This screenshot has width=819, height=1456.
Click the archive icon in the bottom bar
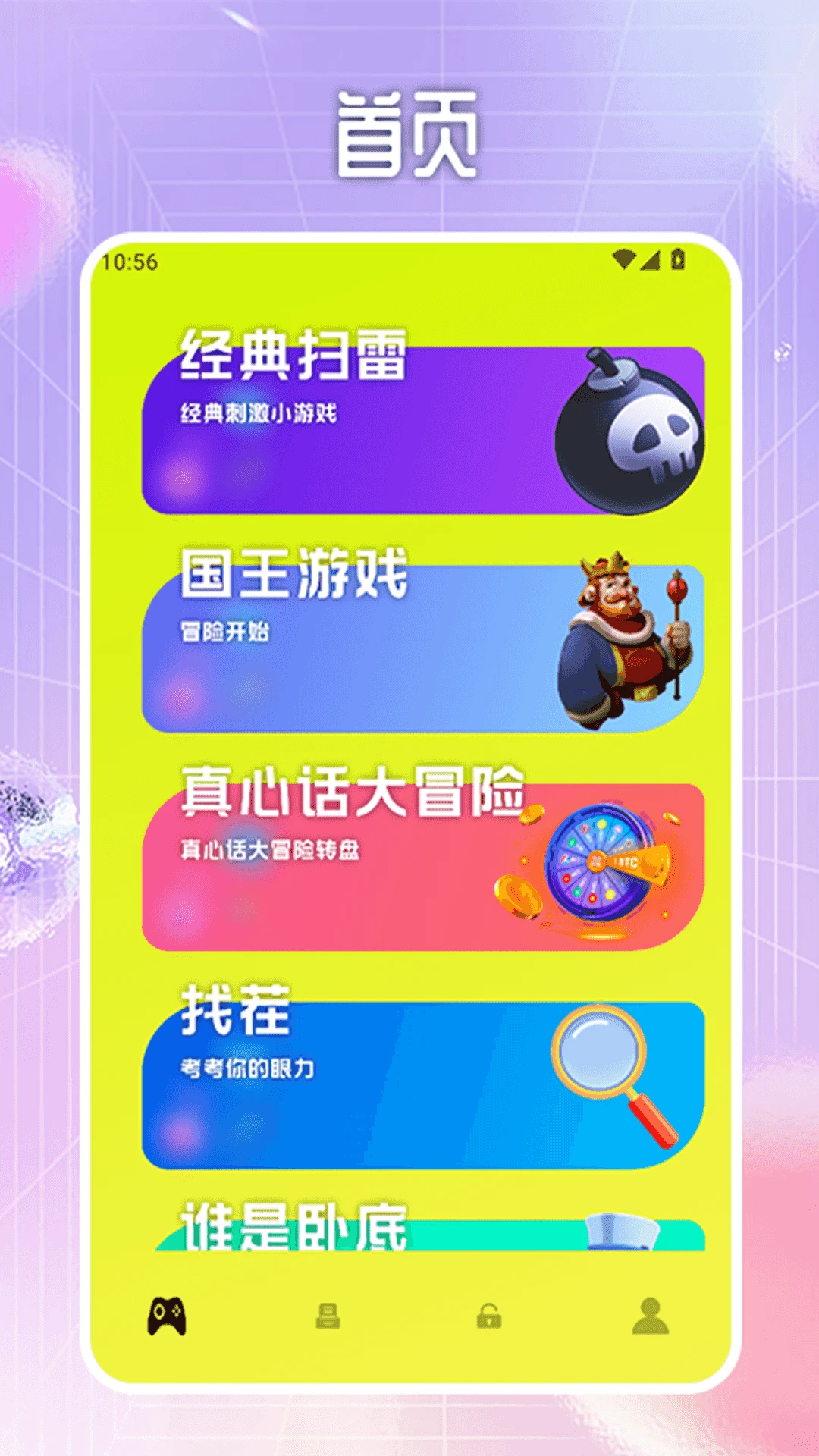329,1316
